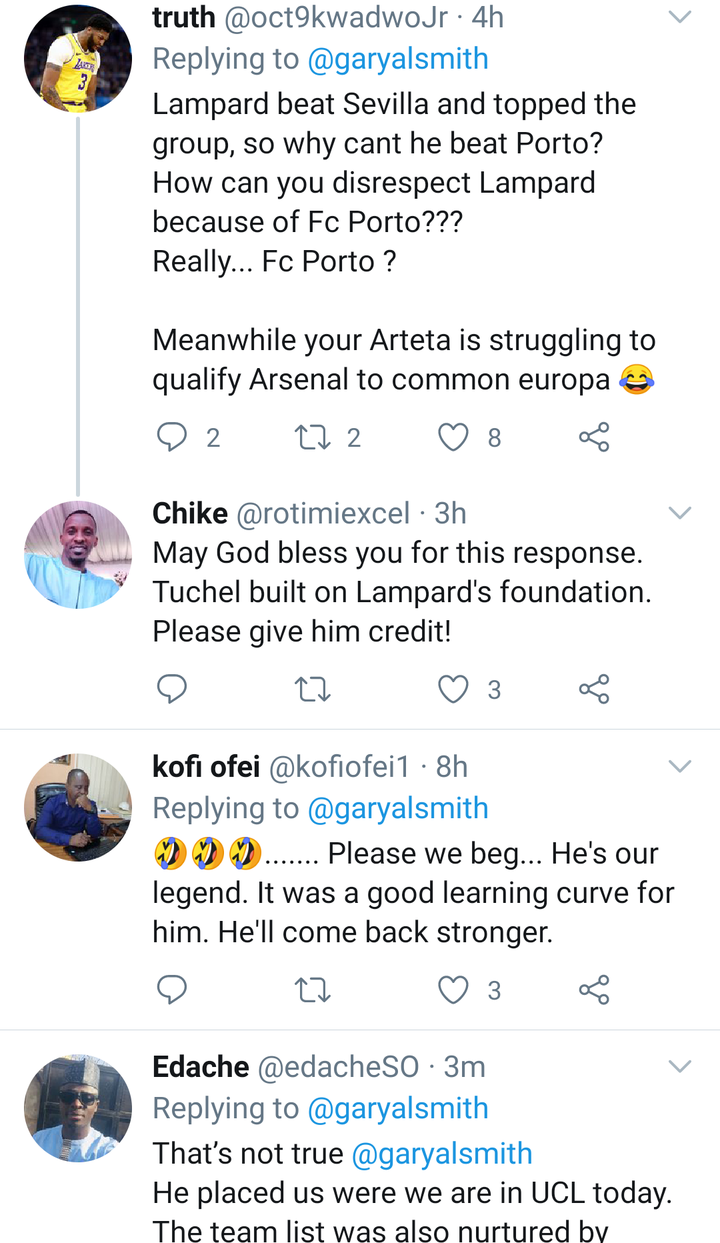Share Chike's tweet
The height and width of the screenshot is (1243, 720).
tap(594, 689)
